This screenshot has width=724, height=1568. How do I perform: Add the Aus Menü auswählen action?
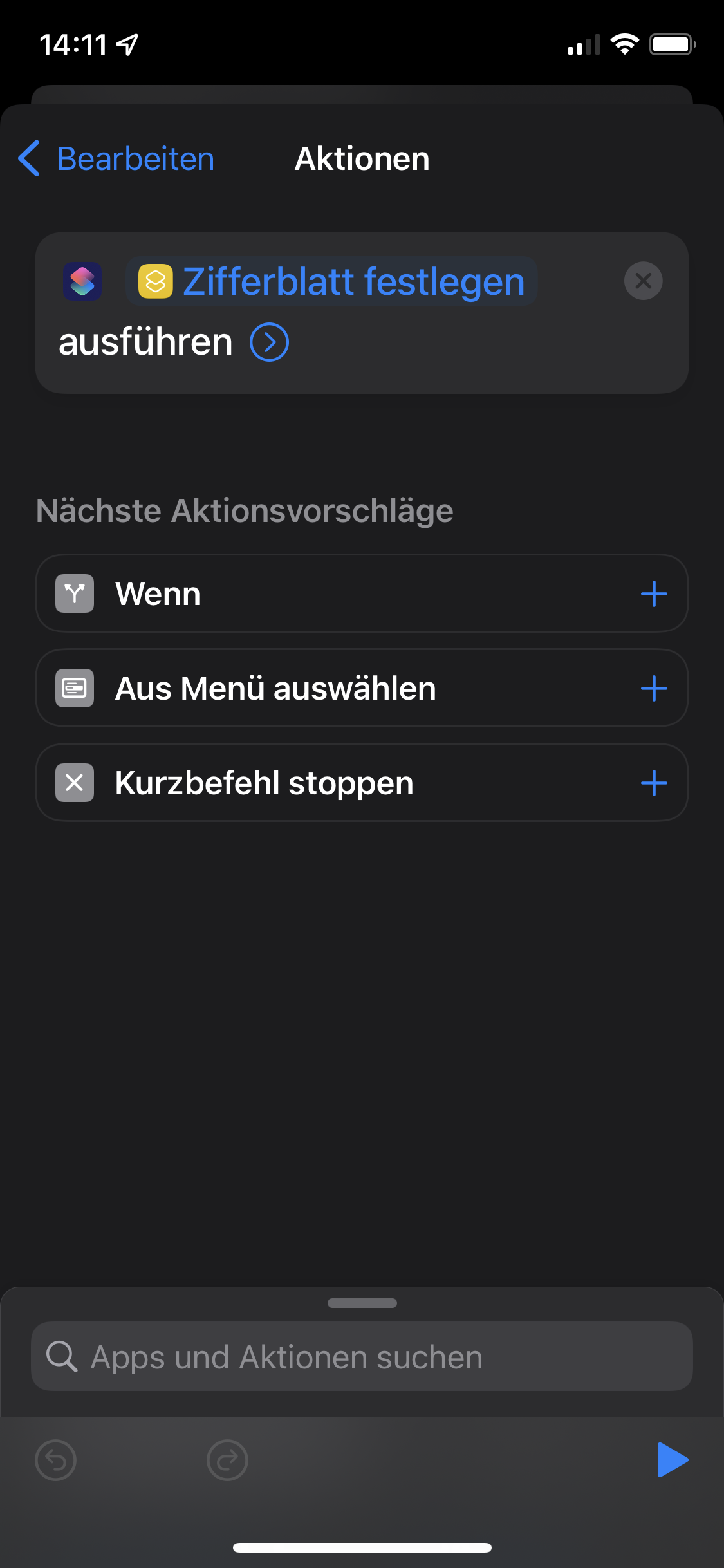point(654,688)
